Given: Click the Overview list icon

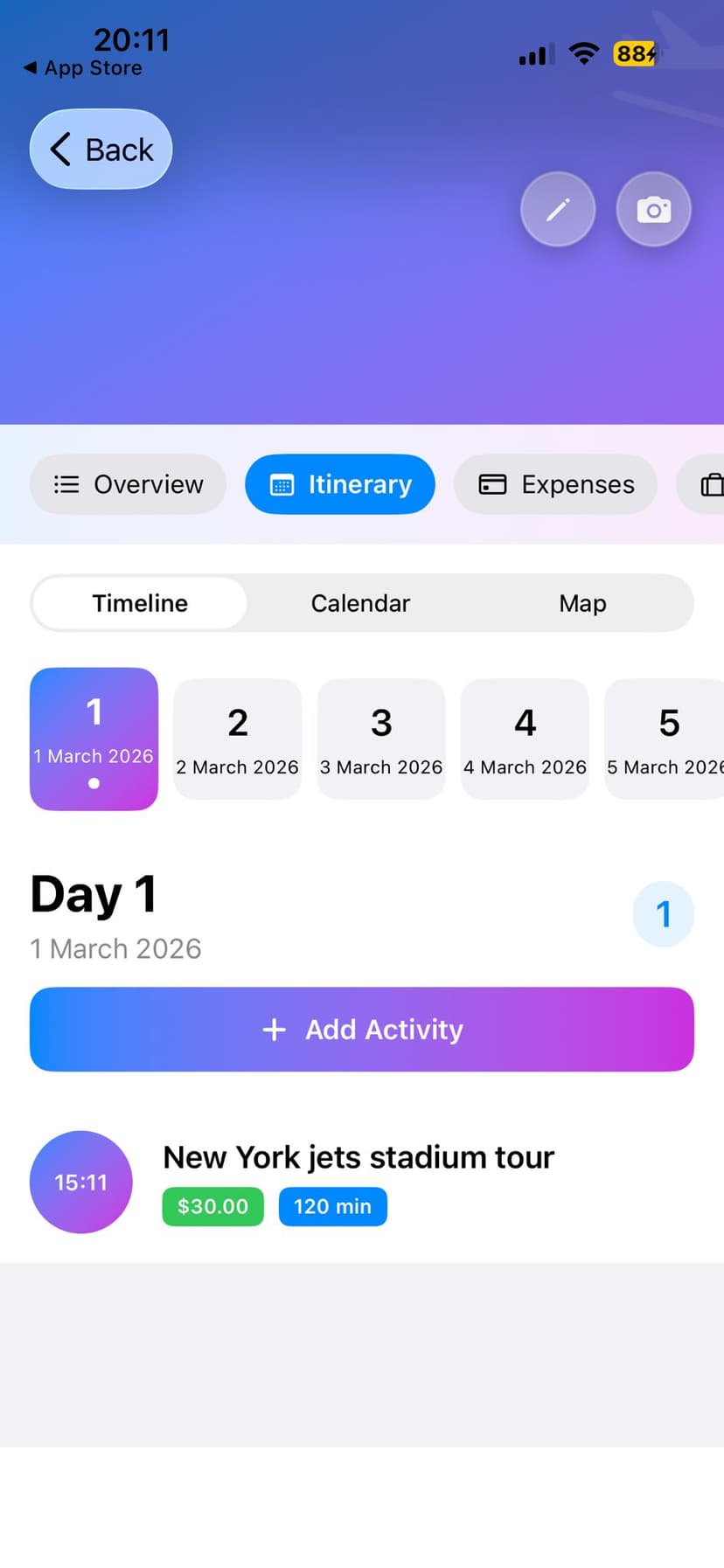Looking at the screenshot, I should tap(65, 484).
